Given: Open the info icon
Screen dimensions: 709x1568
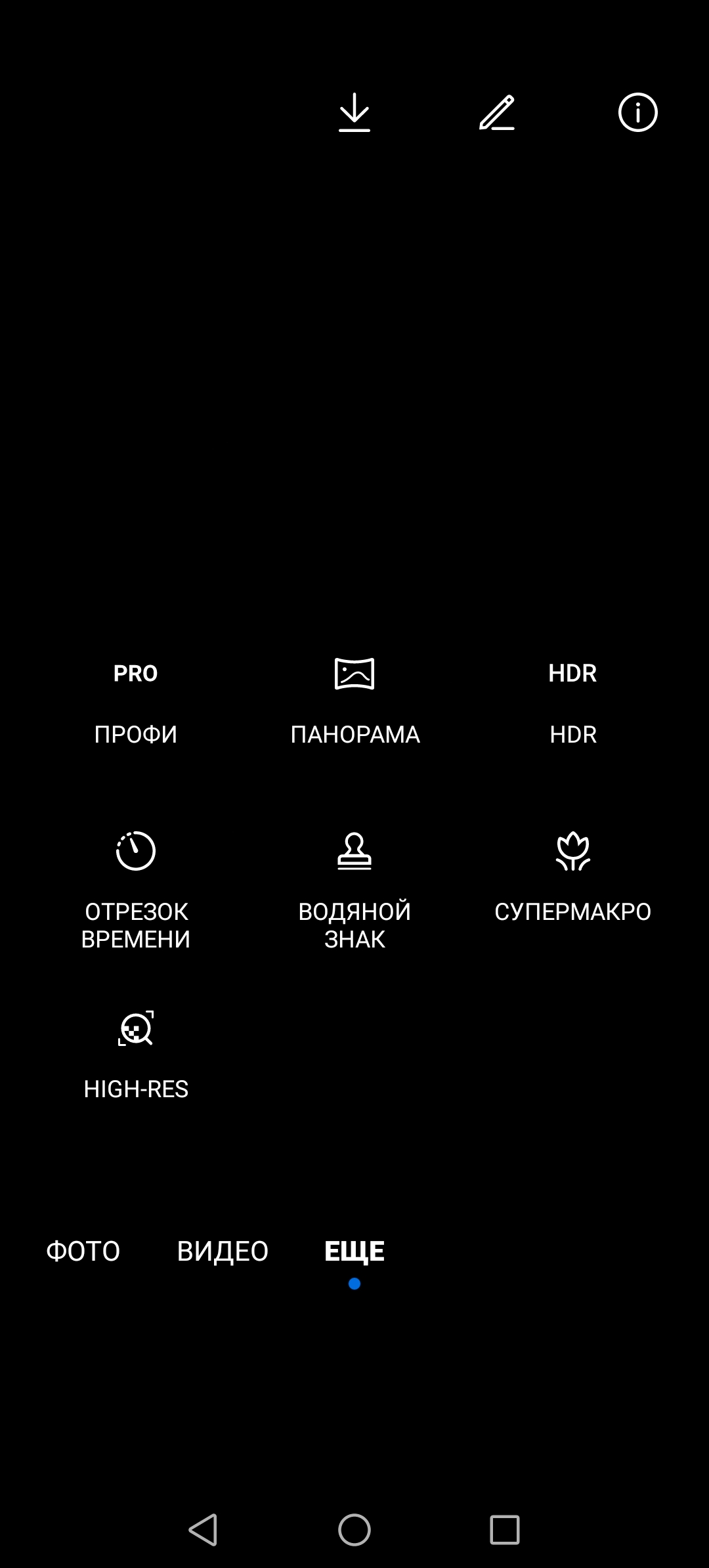Looking at the screenshot, I should pyautogui.click(x=637, y=112).
